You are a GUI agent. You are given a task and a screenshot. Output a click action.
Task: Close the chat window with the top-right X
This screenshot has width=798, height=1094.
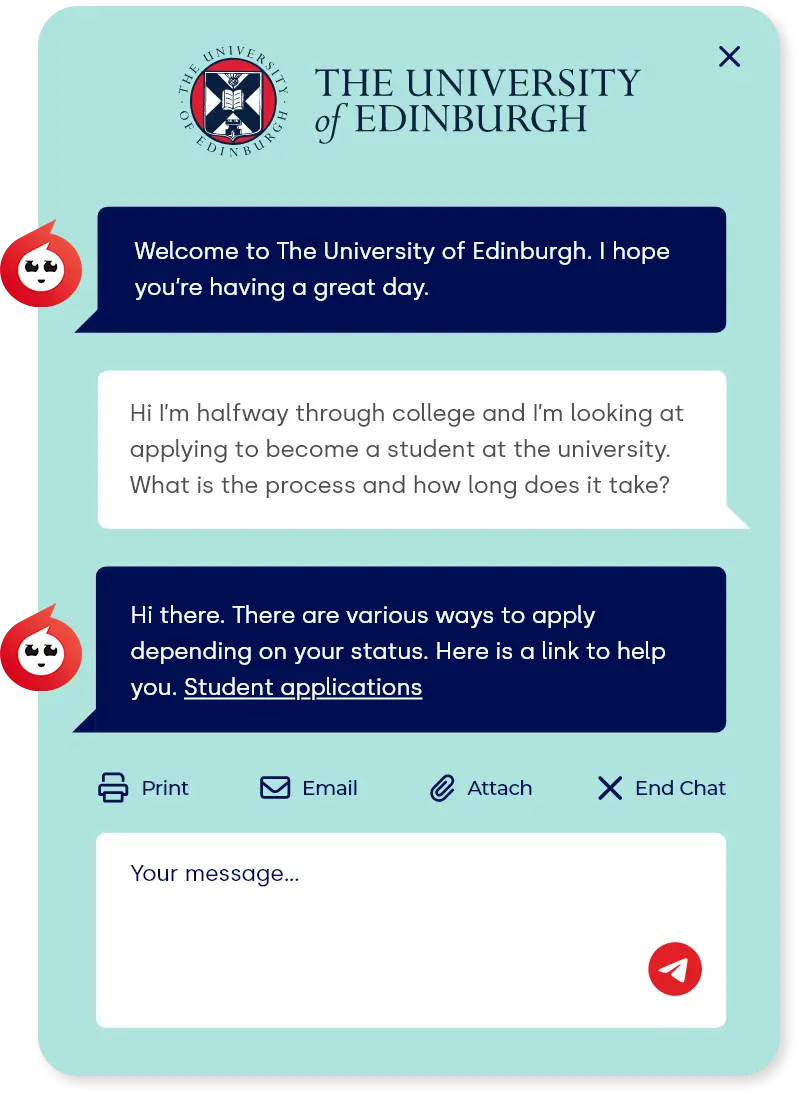click(729, 57)
